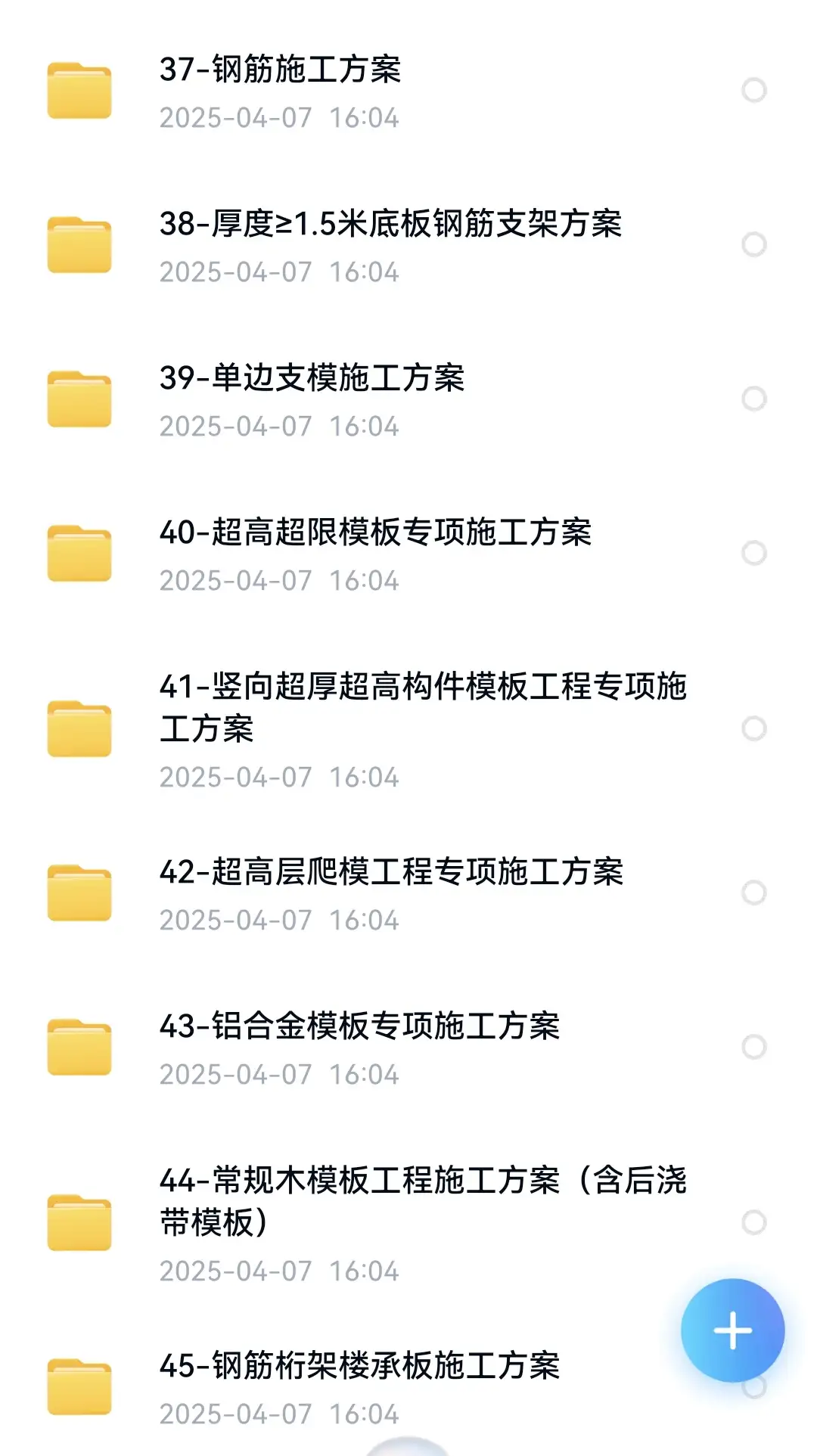This screenshot has height=1456, width=817.
Task: Check the circle for 40-超高超限模板专项施工方案
Action: tap(753, 553)
